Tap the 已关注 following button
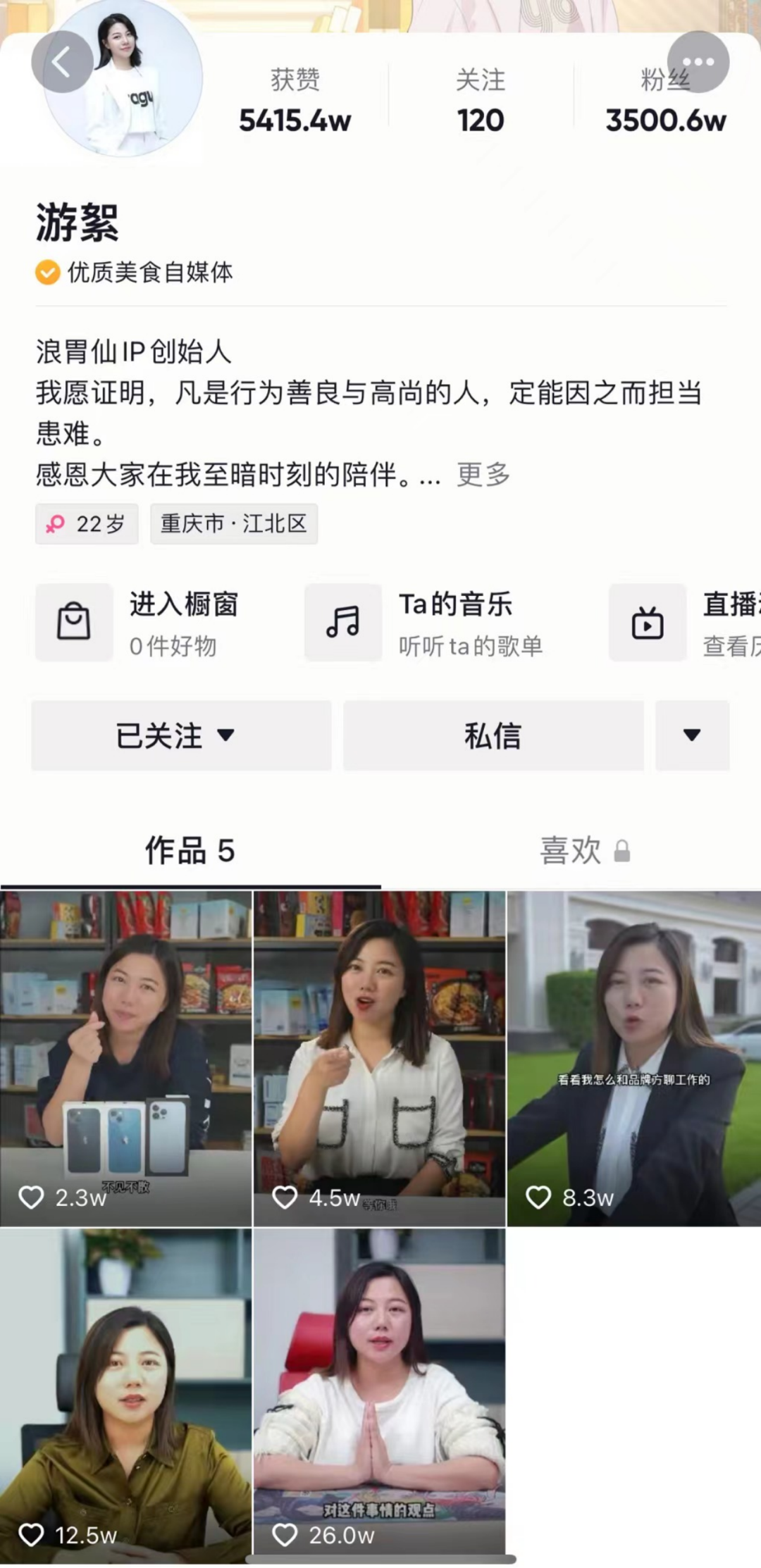This screenshot has height=1568, width=761. coord(181,735)
